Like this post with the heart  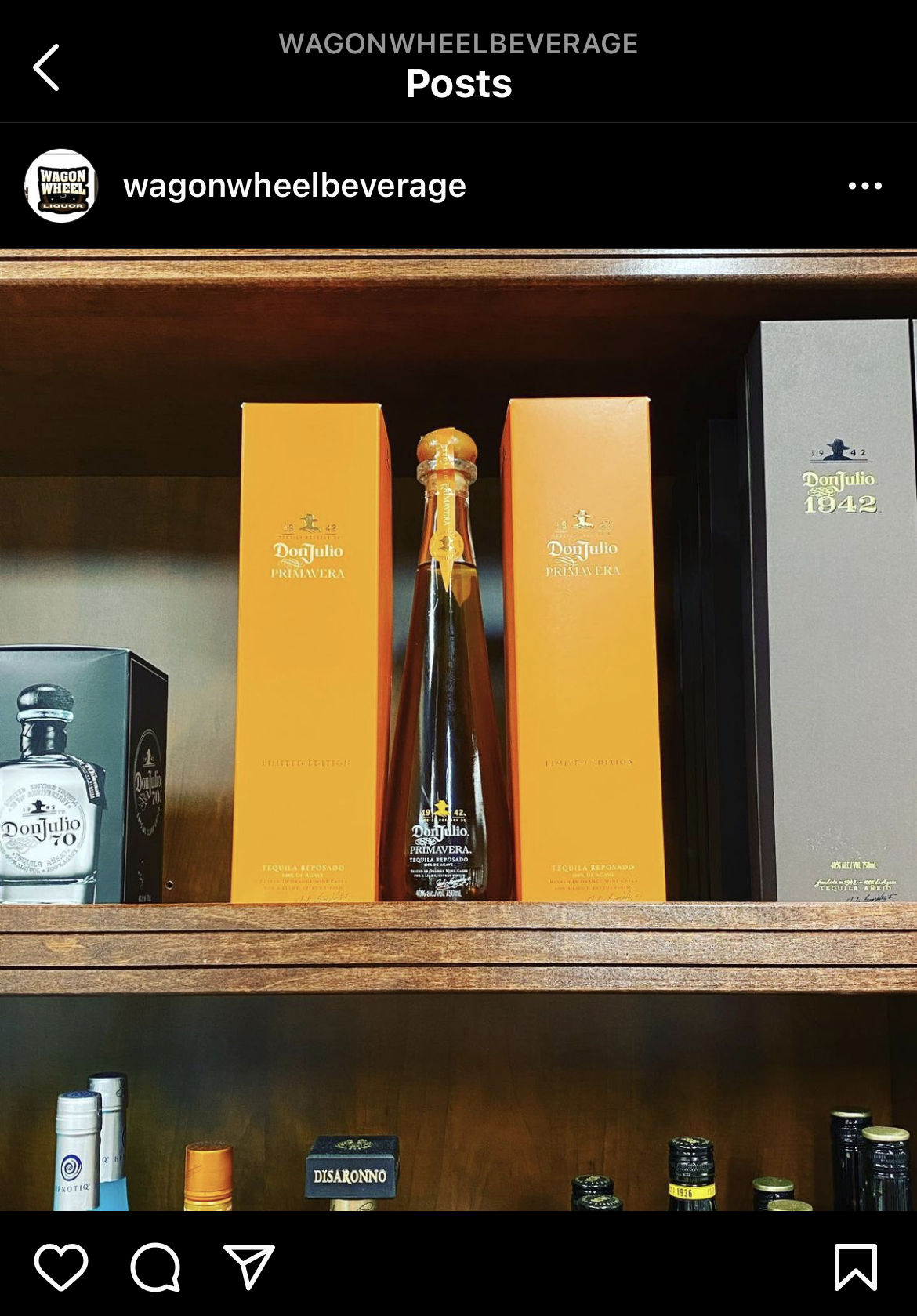point(61,1267)
